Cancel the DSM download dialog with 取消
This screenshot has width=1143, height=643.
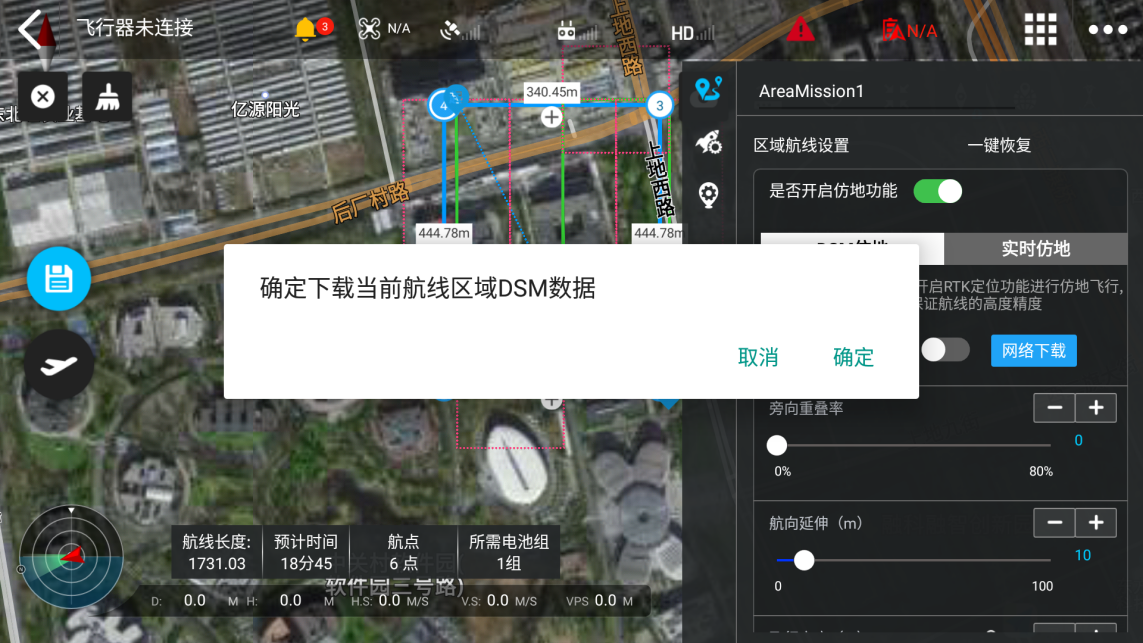click(758, 357)
